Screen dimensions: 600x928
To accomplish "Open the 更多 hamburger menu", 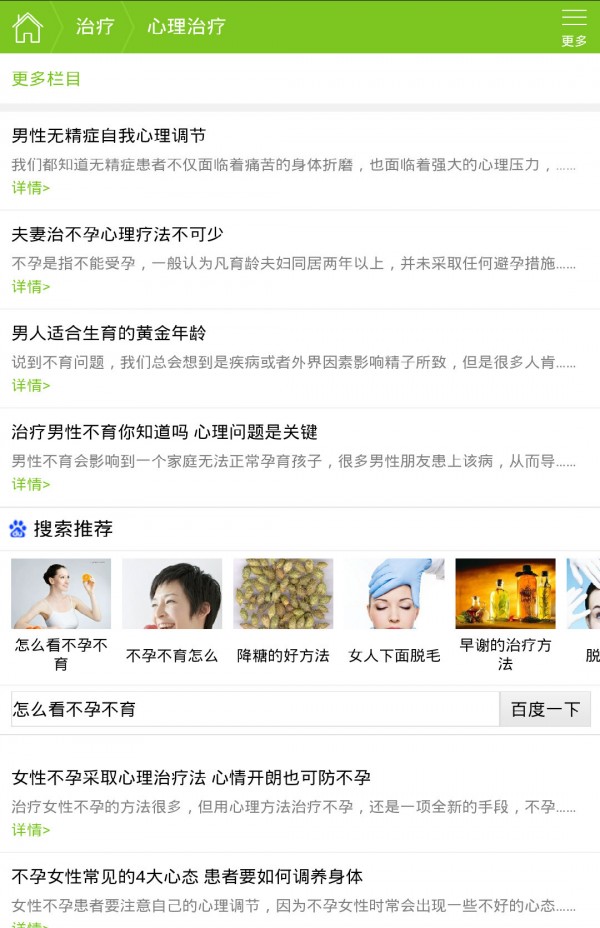I will coord(574,27).
